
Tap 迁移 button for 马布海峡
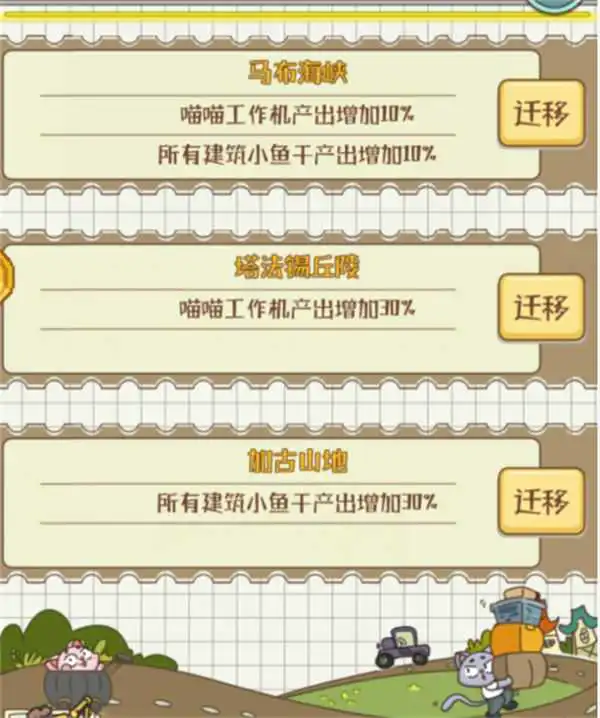[541, 114]
